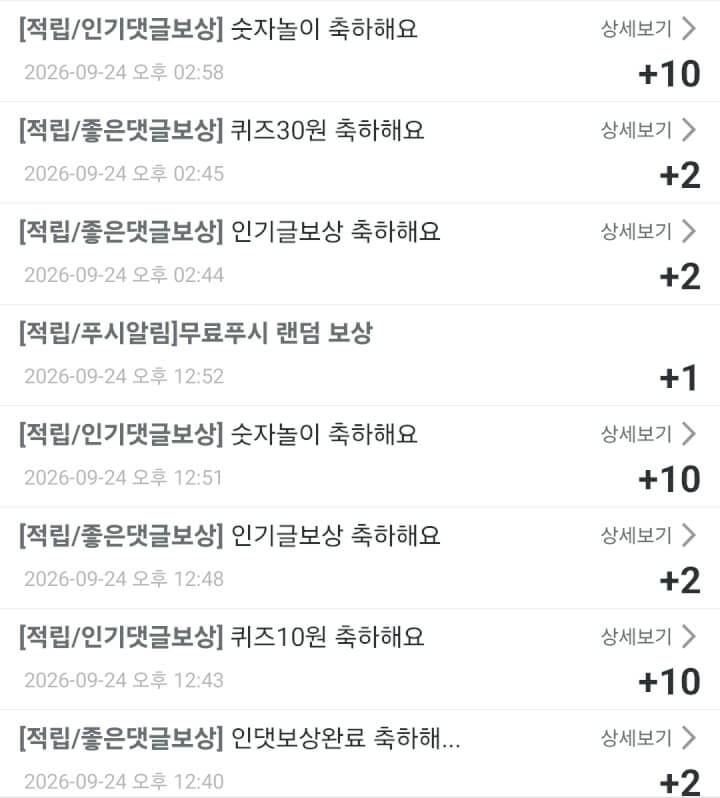The image size is (720, 798).
Task: Open 상세보기 for the 퀴즈10원 축하해요 entry
Action: coord(648,636)
